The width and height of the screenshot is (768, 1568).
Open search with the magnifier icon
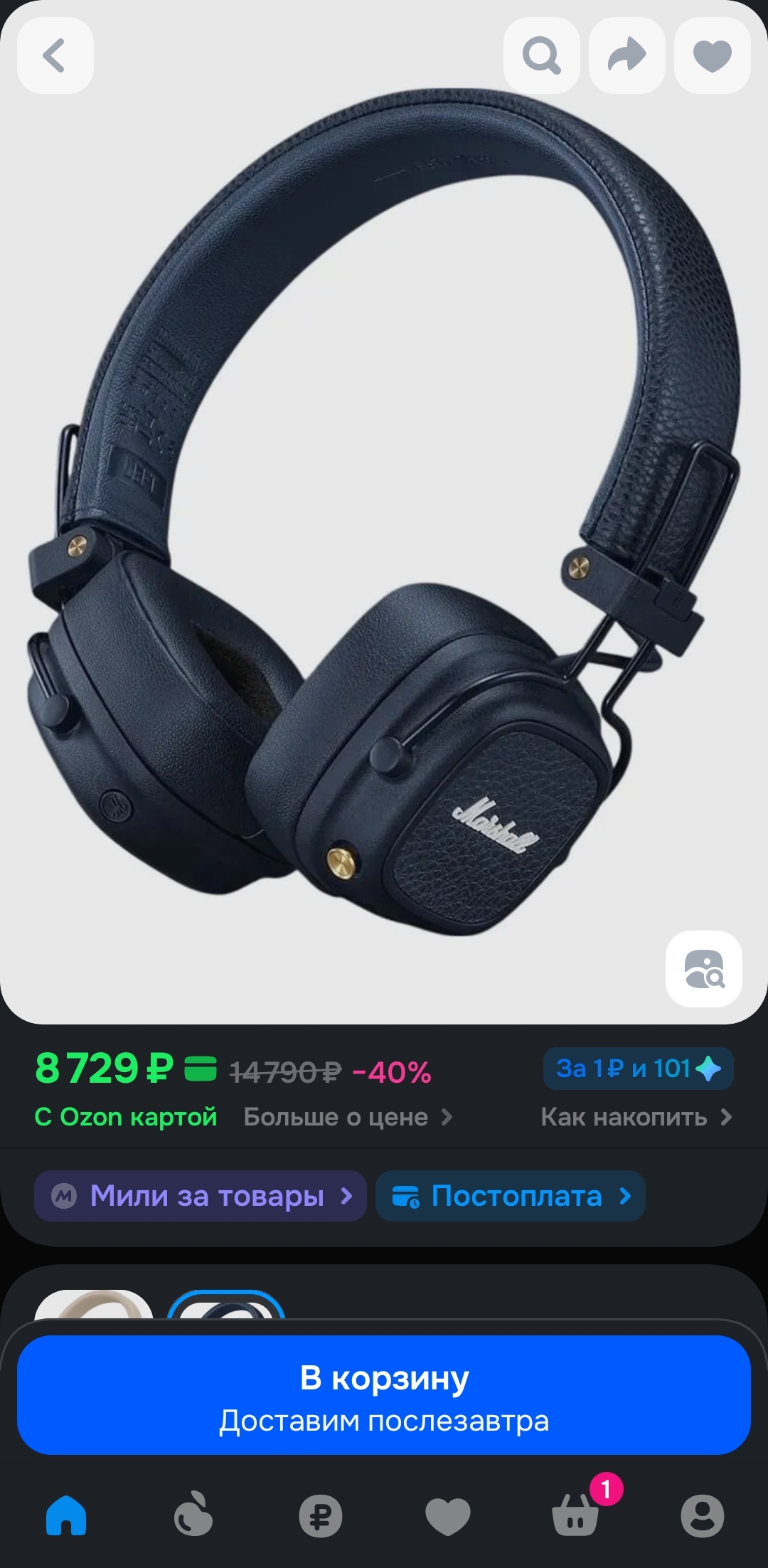coord(541,55)
